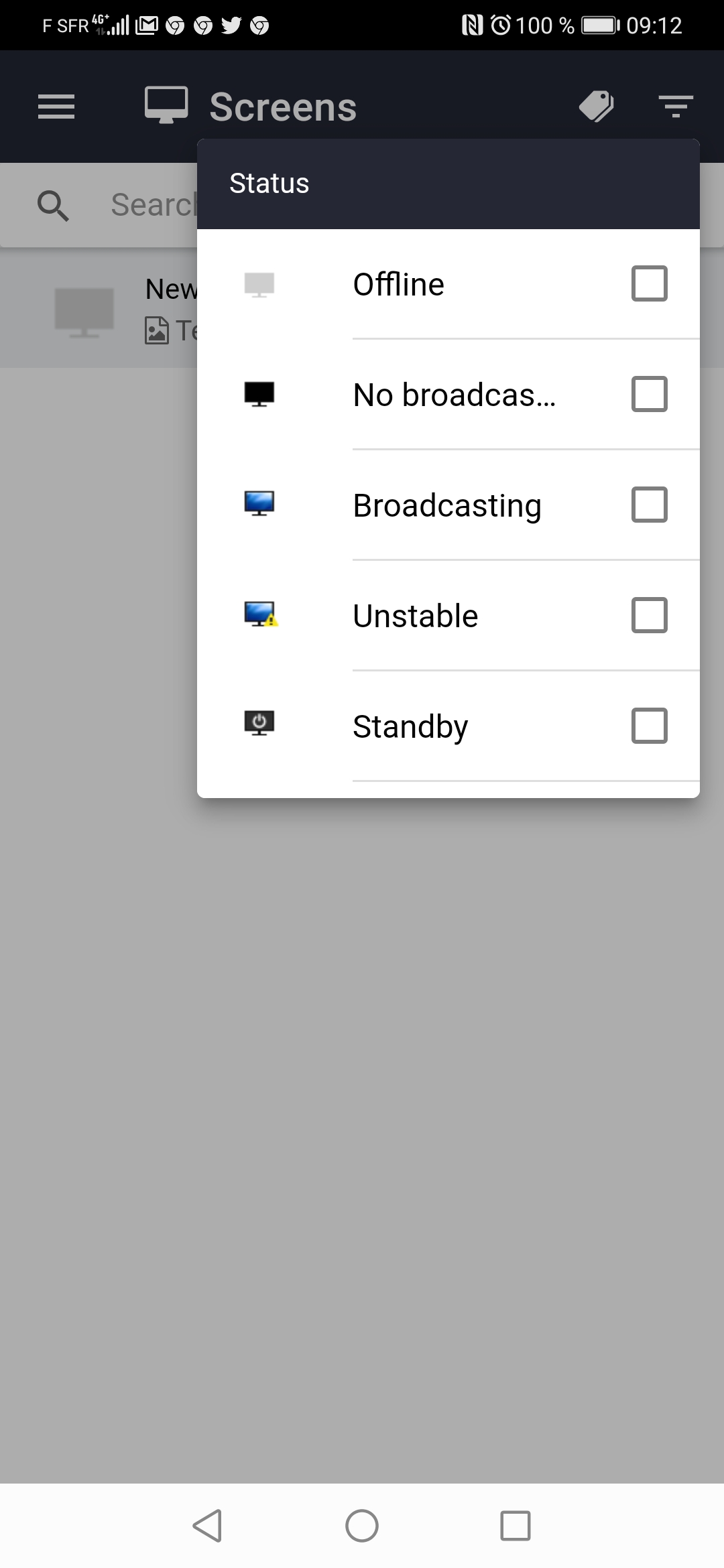Check the Standby status checkbox
Image resolution: width=724 pixels, height=1568 pixels.
pyautogui.click(x=649, y=726)
